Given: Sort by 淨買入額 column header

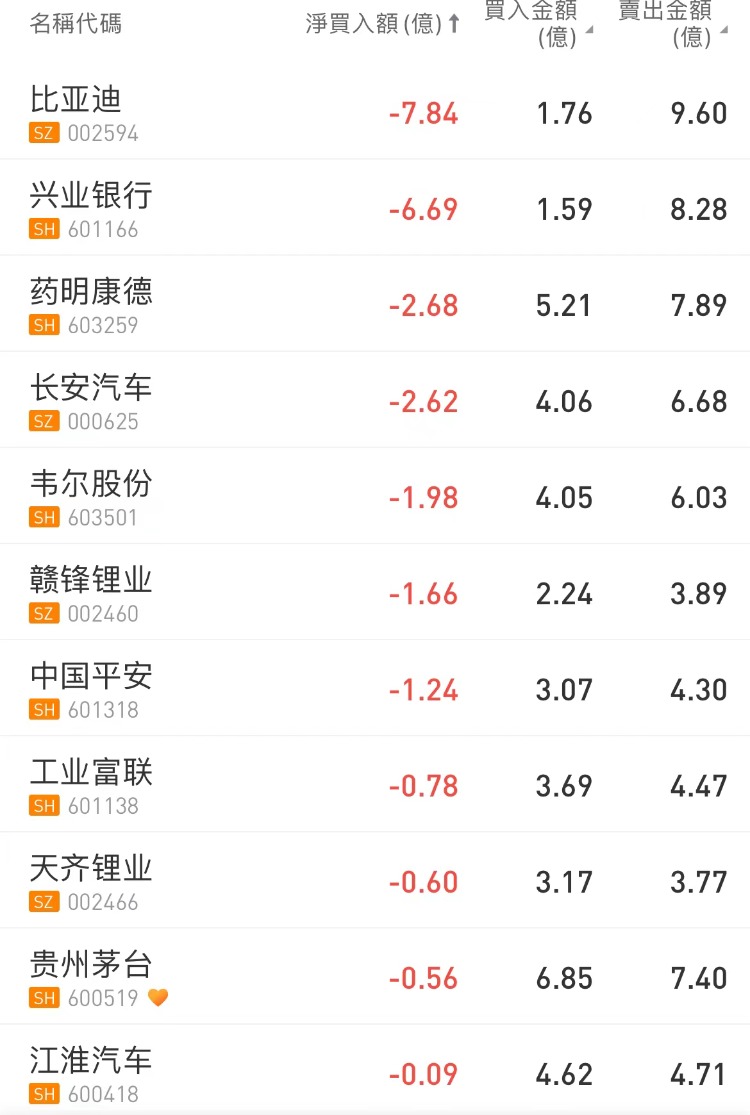Looking at the screenshot, I should point(382,24).
